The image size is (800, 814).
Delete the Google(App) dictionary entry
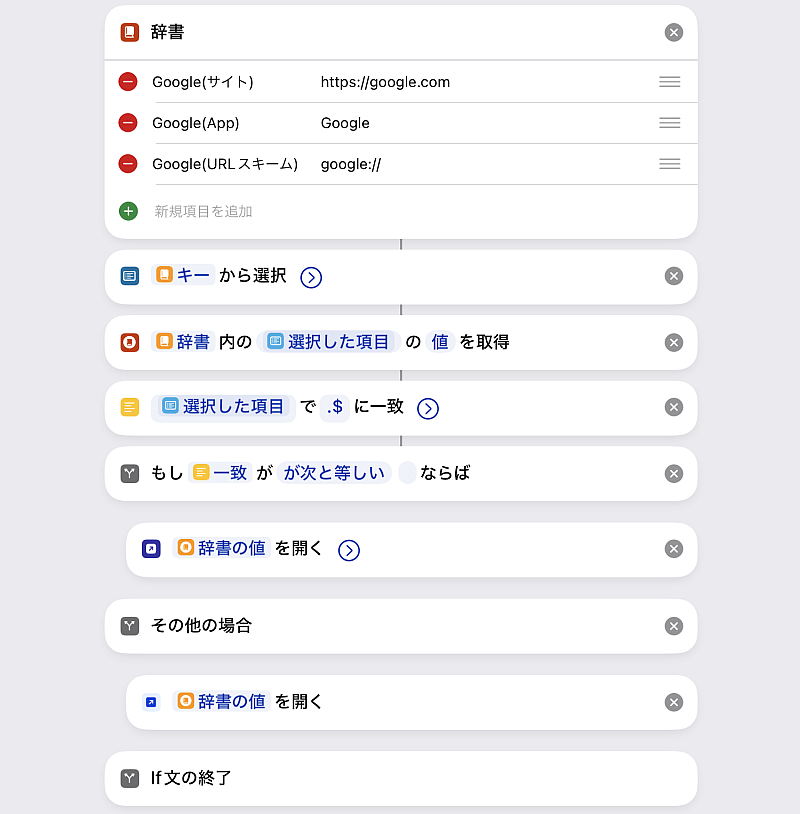(x=128, y=123)
